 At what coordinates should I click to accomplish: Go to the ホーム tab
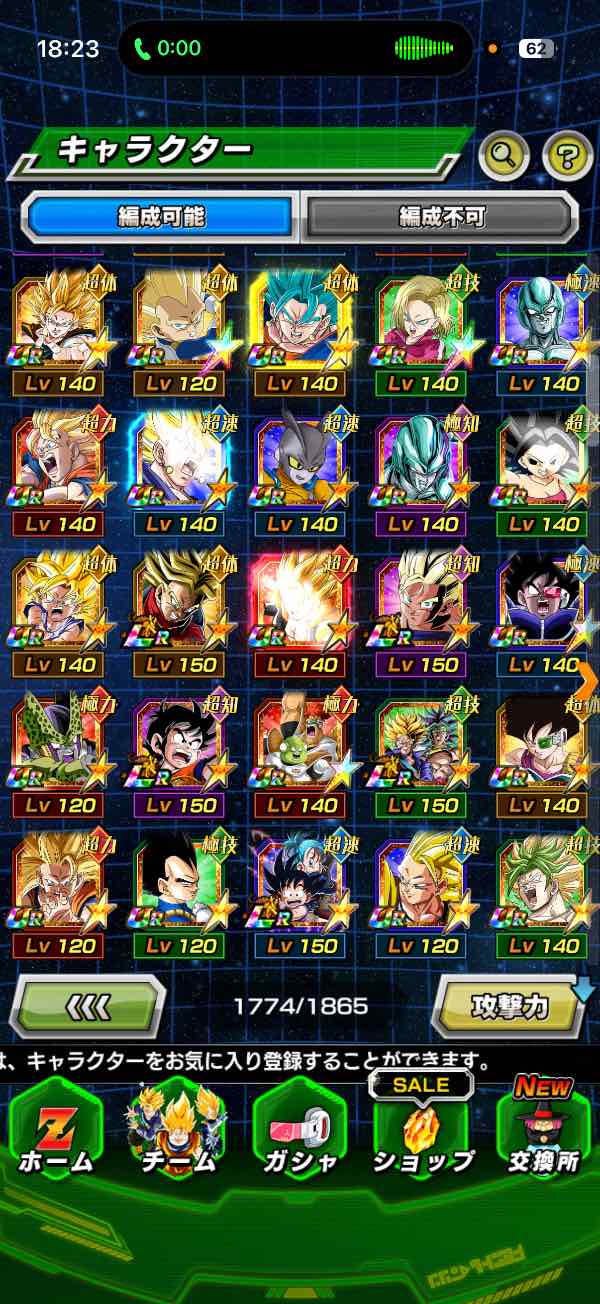pos(56,1130)
